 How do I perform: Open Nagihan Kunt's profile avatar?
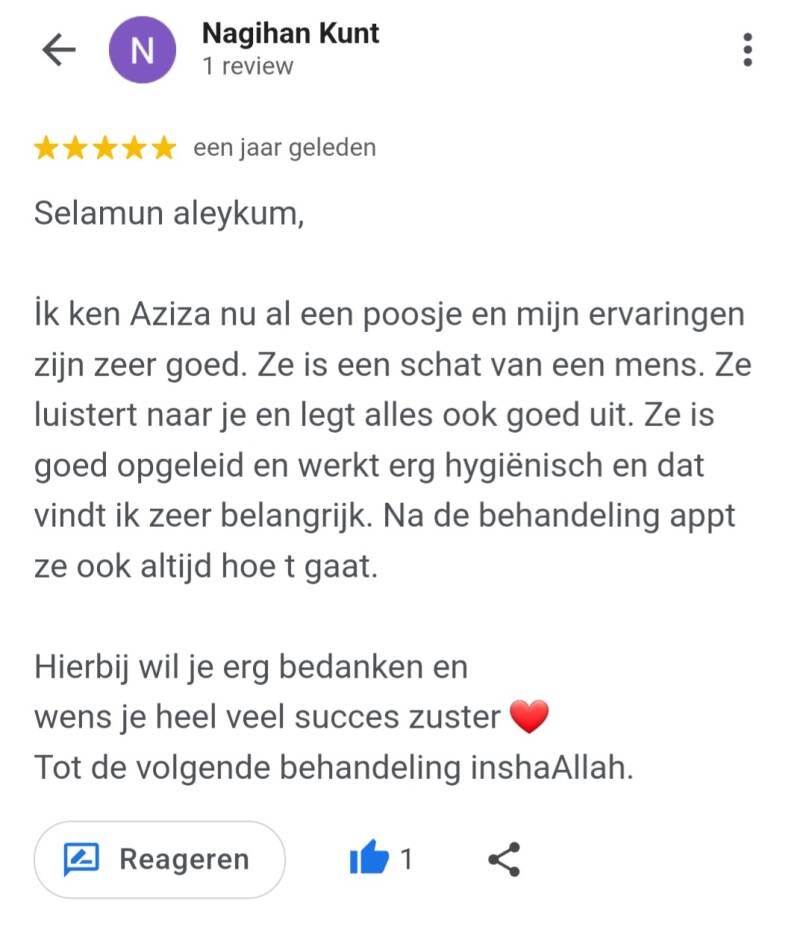143,51
